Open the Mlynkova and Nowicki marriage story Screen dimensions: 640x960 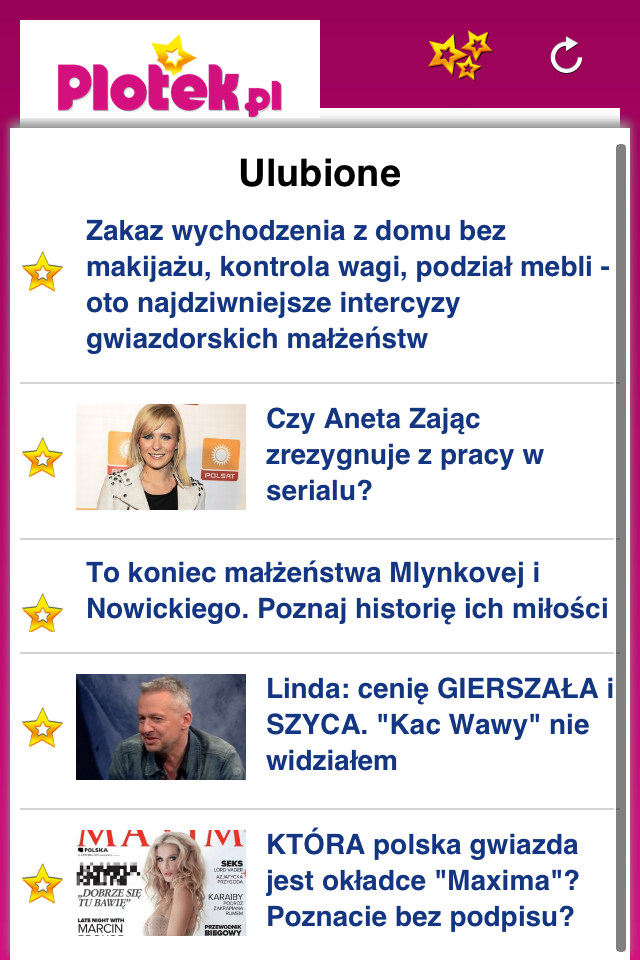[346, 590]
